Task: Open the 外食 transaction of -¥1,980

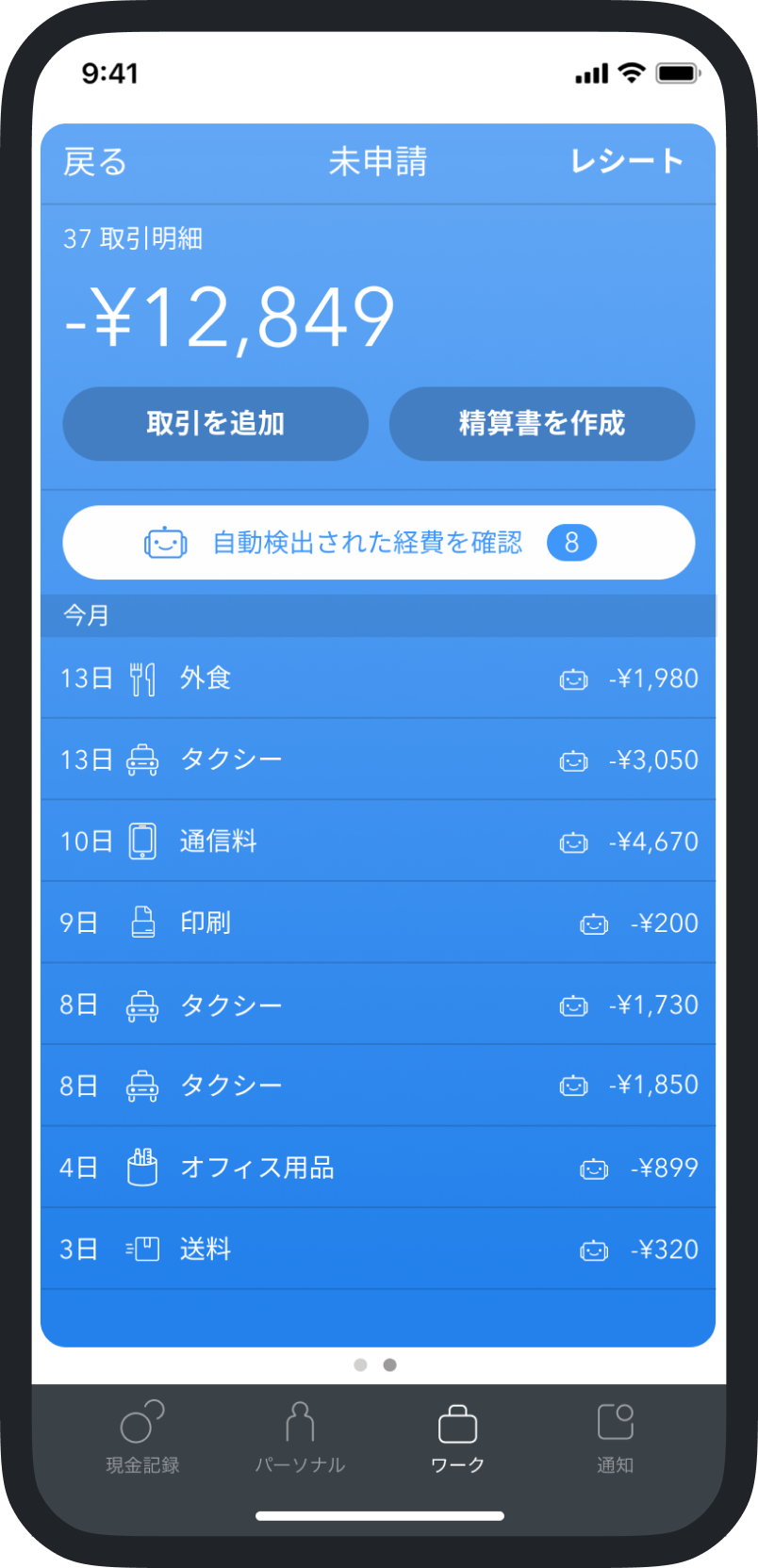Action: 378,678
